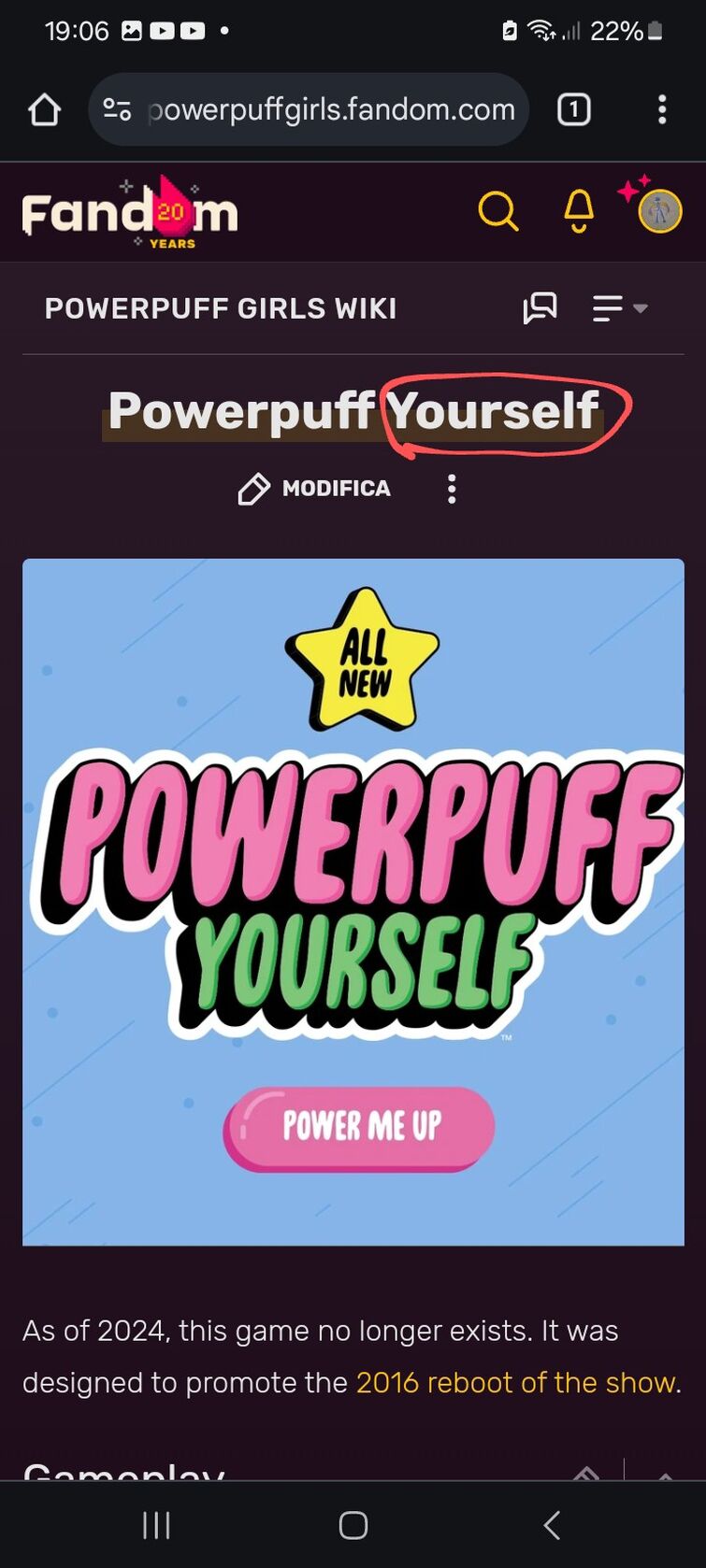
Task: Open the Powerpuff Yourself image
Action: 353,902
